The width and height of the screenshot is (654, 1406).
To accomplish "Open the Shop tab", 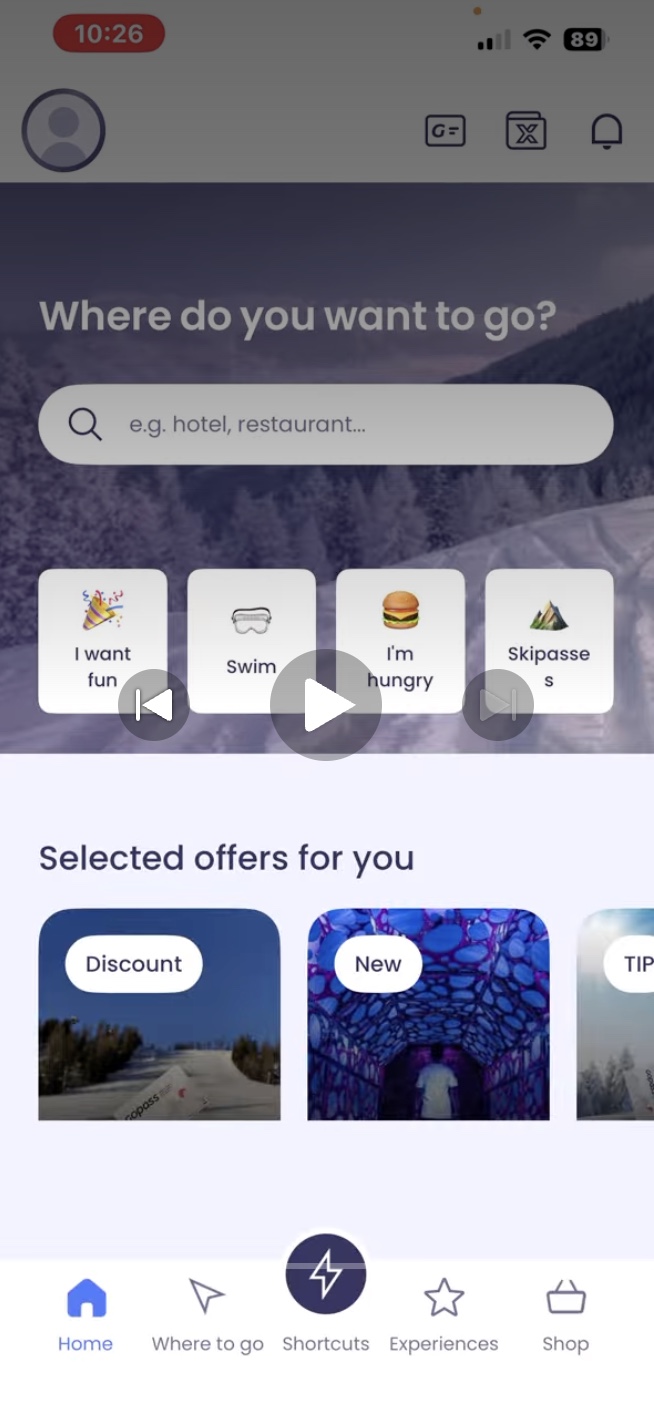I will click(x=565, y=1315).
